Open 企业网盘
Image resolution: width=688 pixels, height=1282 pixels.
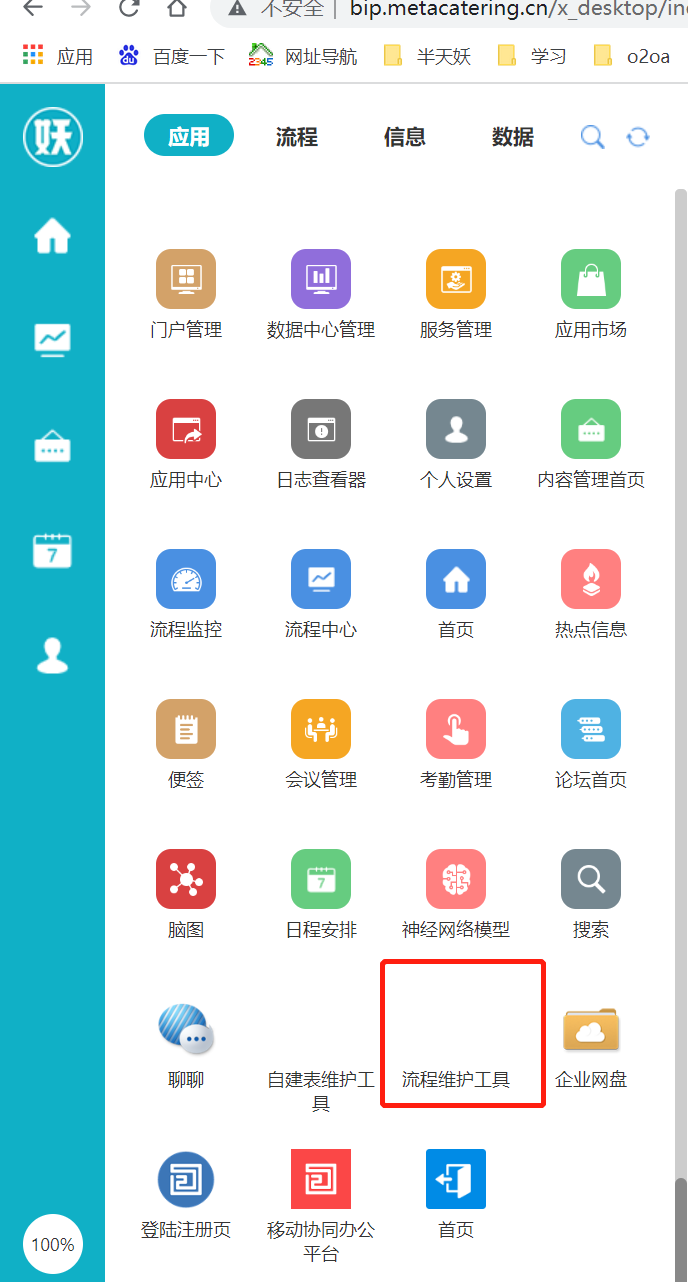click(x=591, y=1029)
